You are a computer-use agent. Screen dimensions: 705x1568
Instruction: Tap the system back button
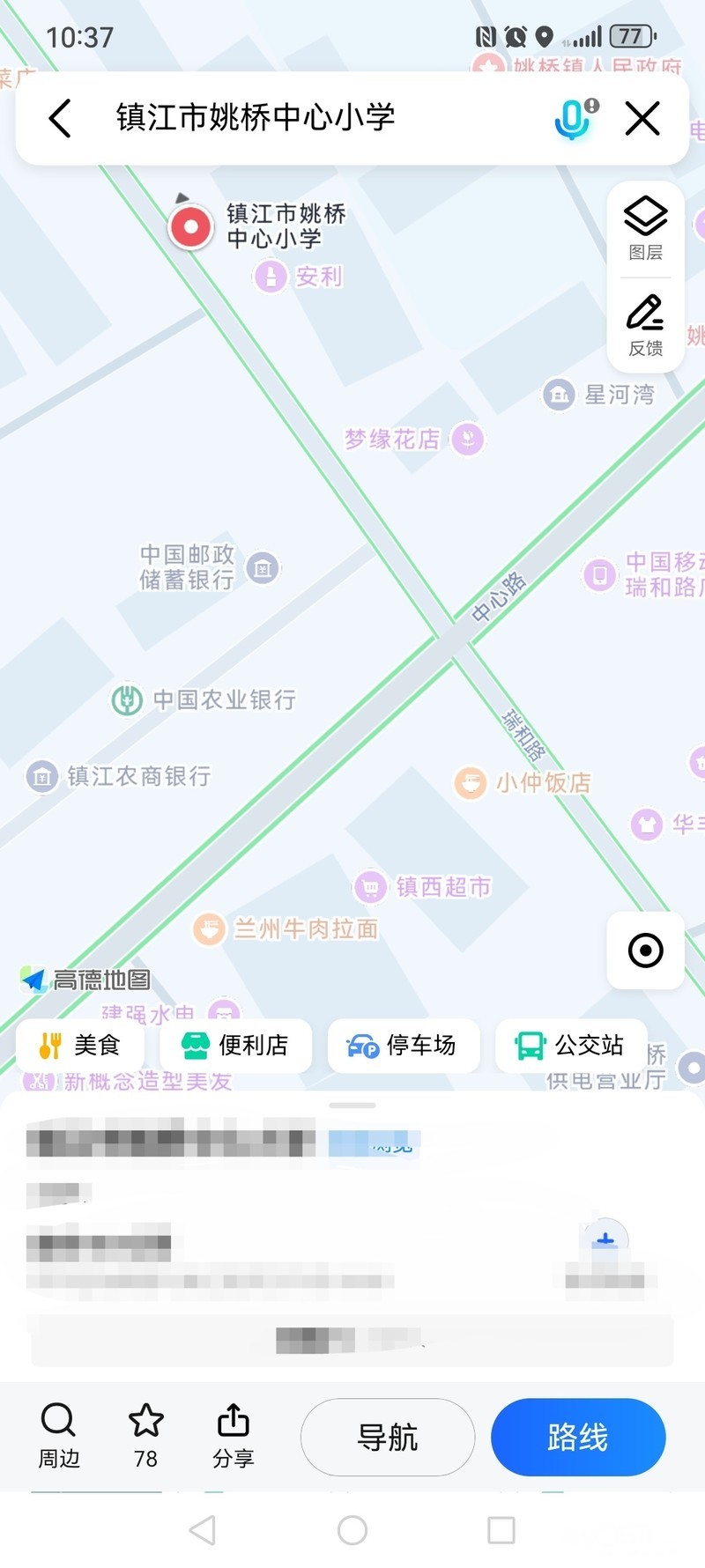(203, 1530)
